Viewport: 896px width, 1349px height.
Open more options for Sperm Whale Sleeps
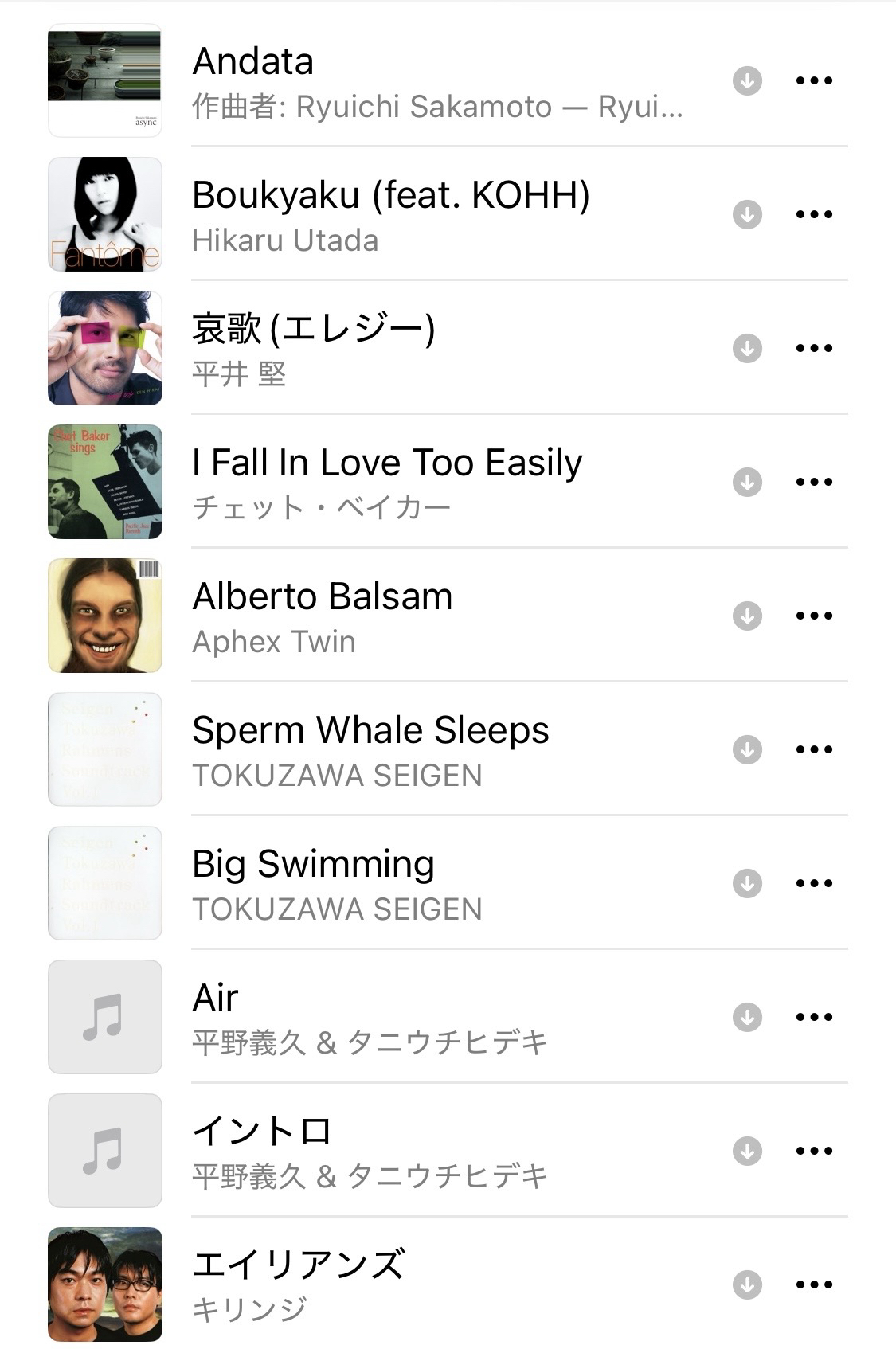coord(814,749)
